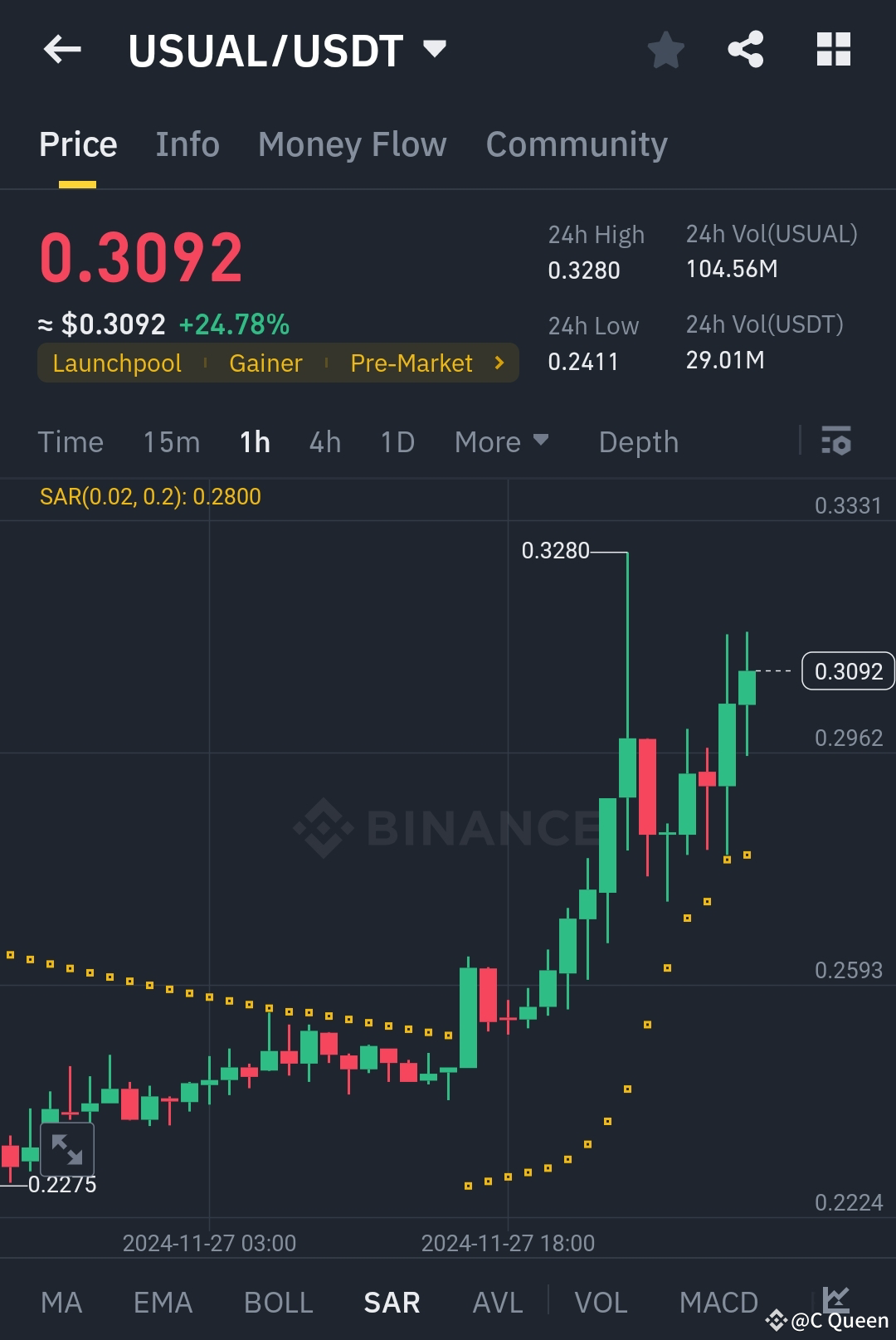Select the BOLL indicator option
The height and width of the screenshot is (1340, 896).
pyautogui.click(x=278, y=1302)
